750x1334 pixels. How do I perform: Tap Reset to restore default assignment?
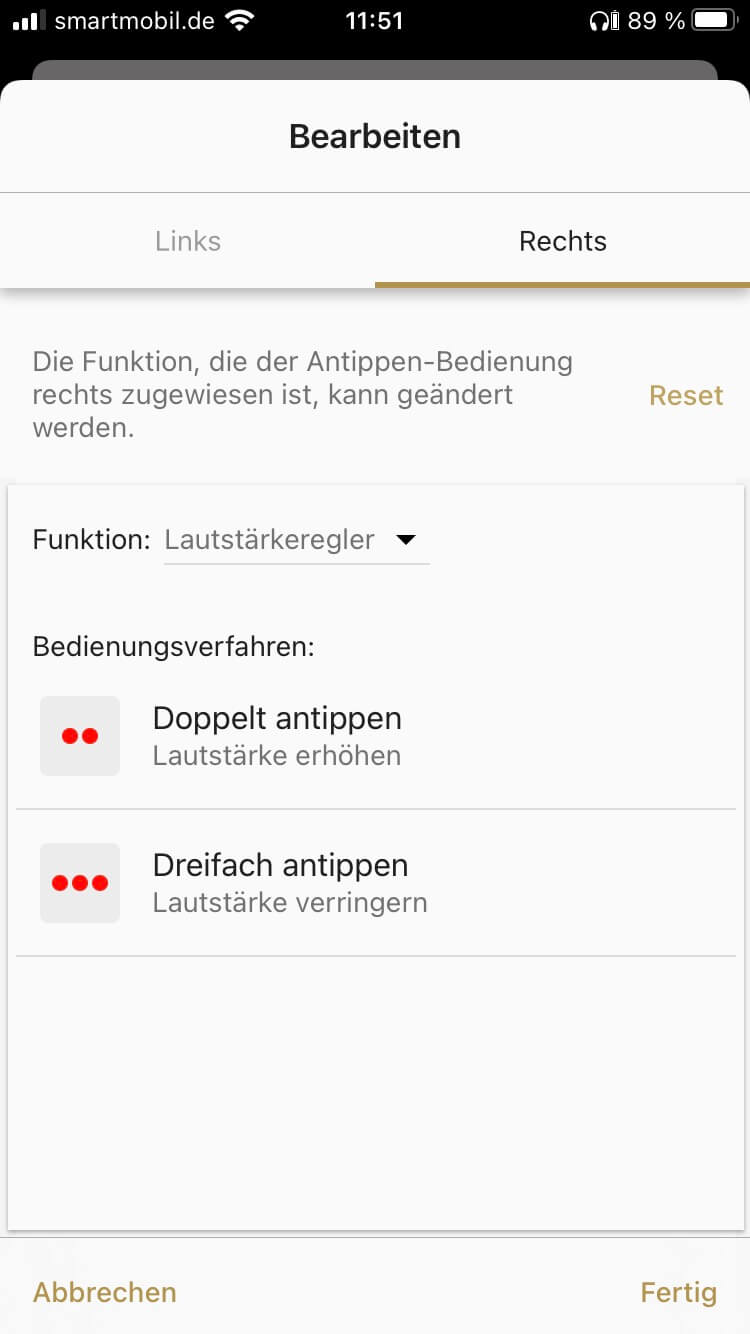686,395
